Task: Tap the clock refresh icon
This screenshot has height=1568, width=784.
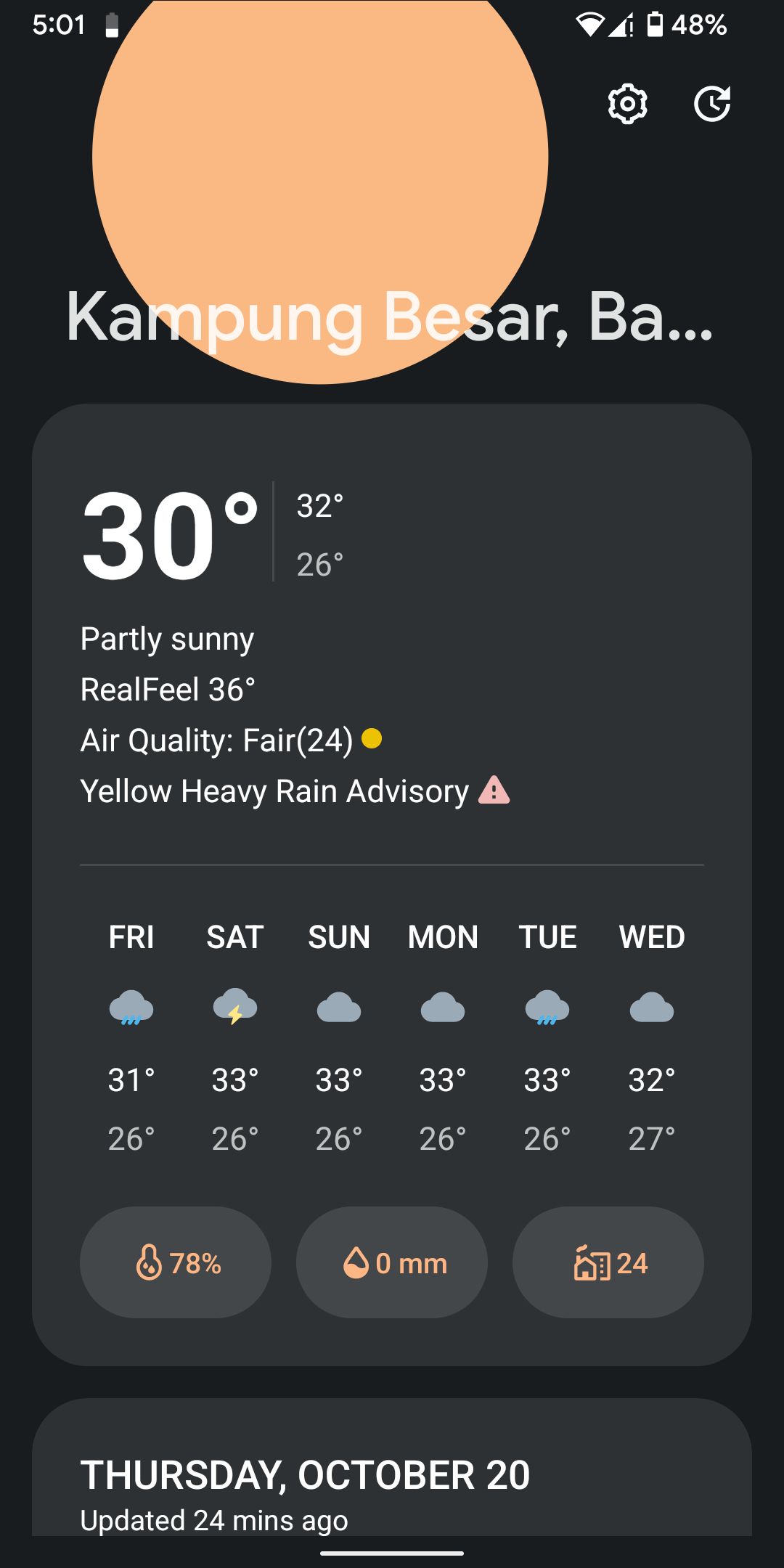Action: [x=711, y=105]
